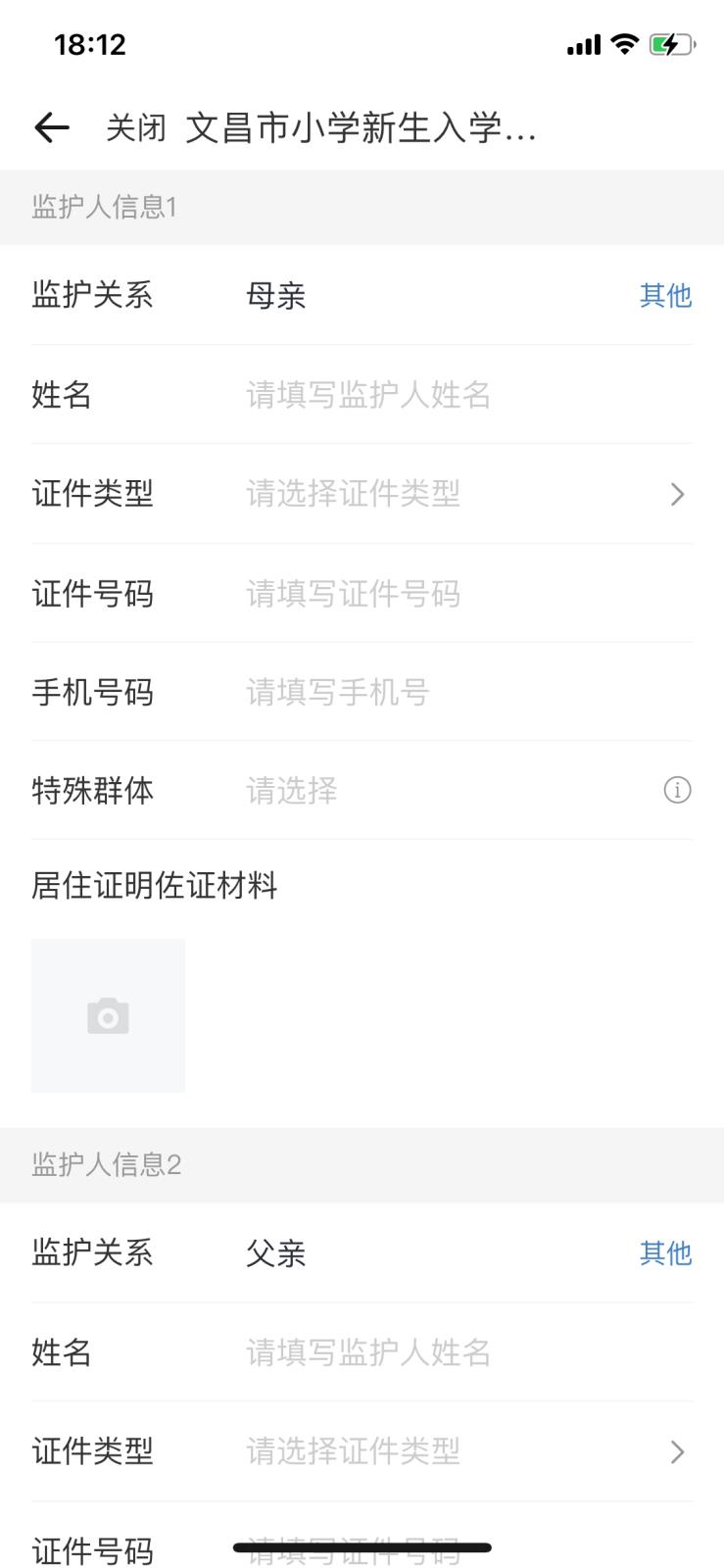Screen dimensions: 724x1568
Task: Tap 关闭 to close the page
Action: [136, 127]
